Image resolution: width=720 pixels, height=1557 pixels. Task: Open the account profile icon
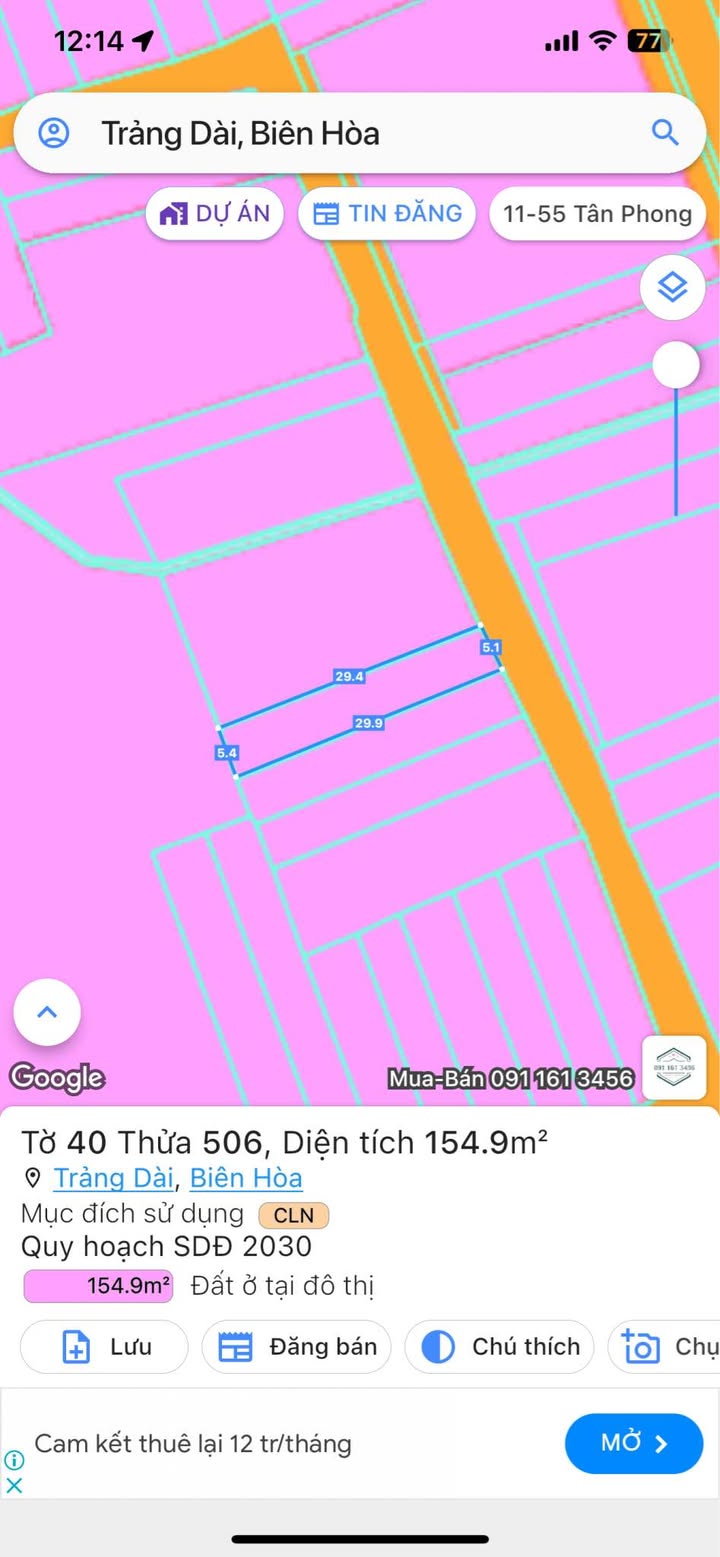pos(54,133)
